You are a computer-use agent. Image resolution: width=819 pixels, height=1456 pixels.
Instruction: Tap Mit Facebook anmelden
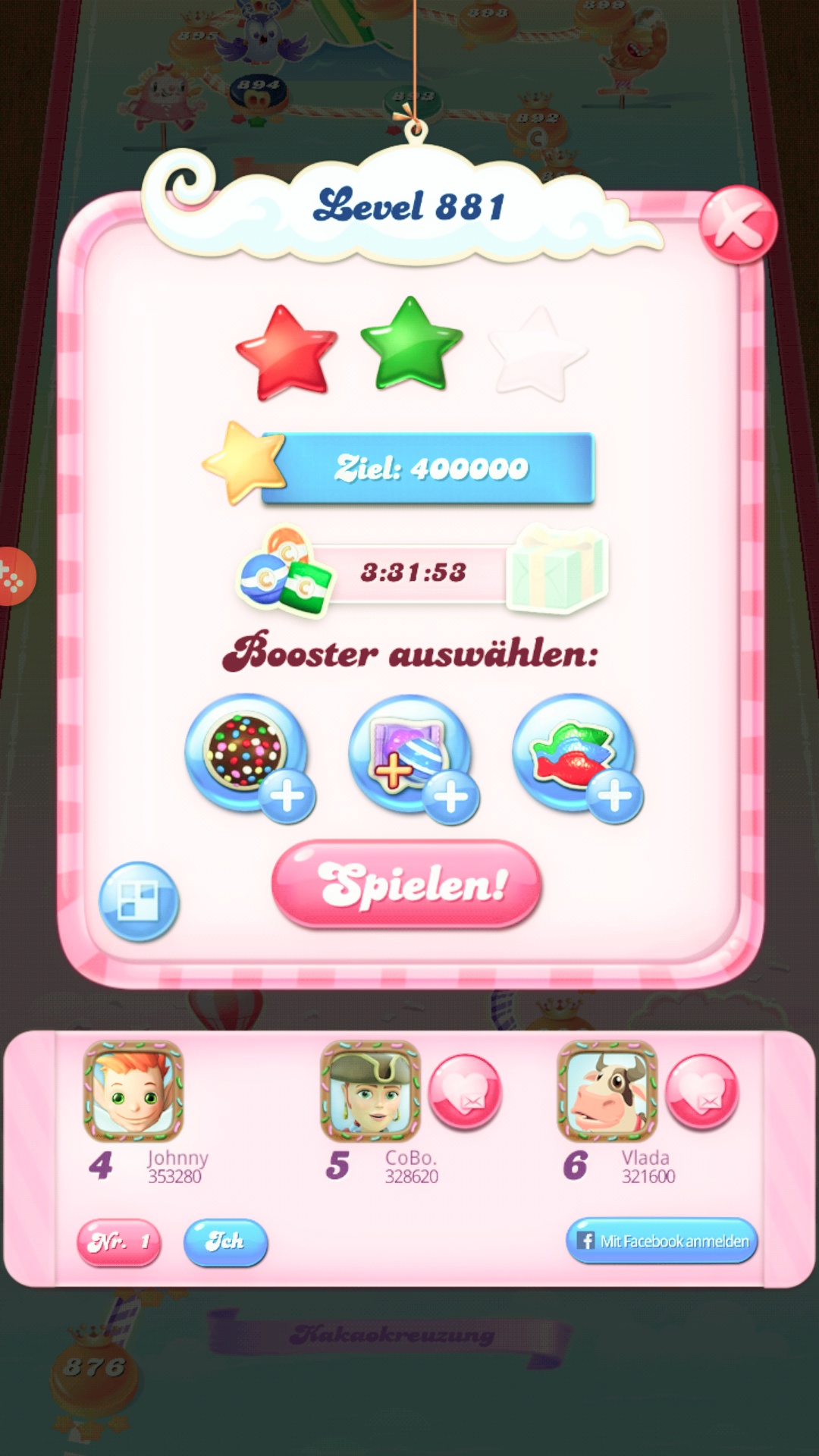click(662, 1241)
